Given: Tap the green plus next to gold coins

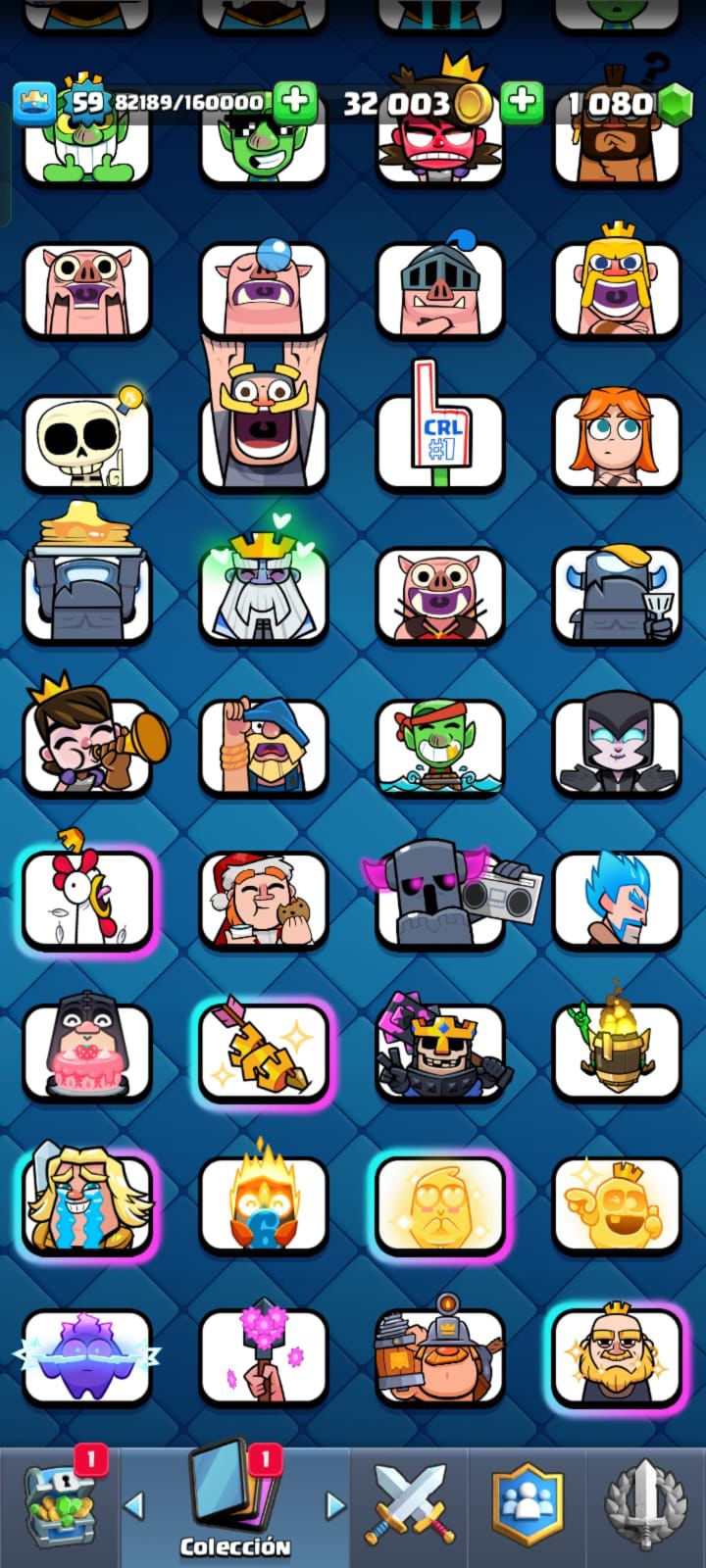Looking at the screenshot, I should 522,101.
